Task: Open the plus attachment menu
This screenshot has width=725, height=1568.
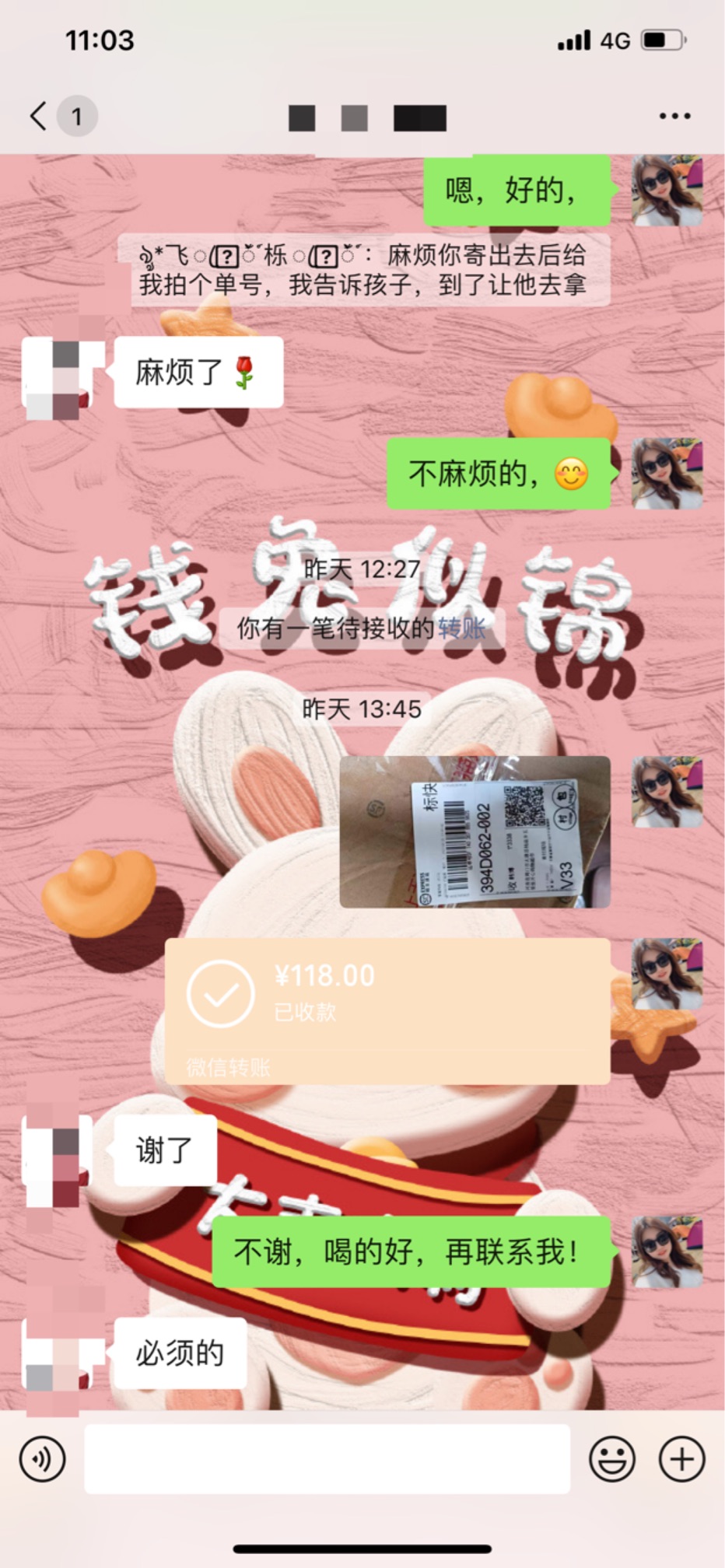Action: coord(681,1459)
